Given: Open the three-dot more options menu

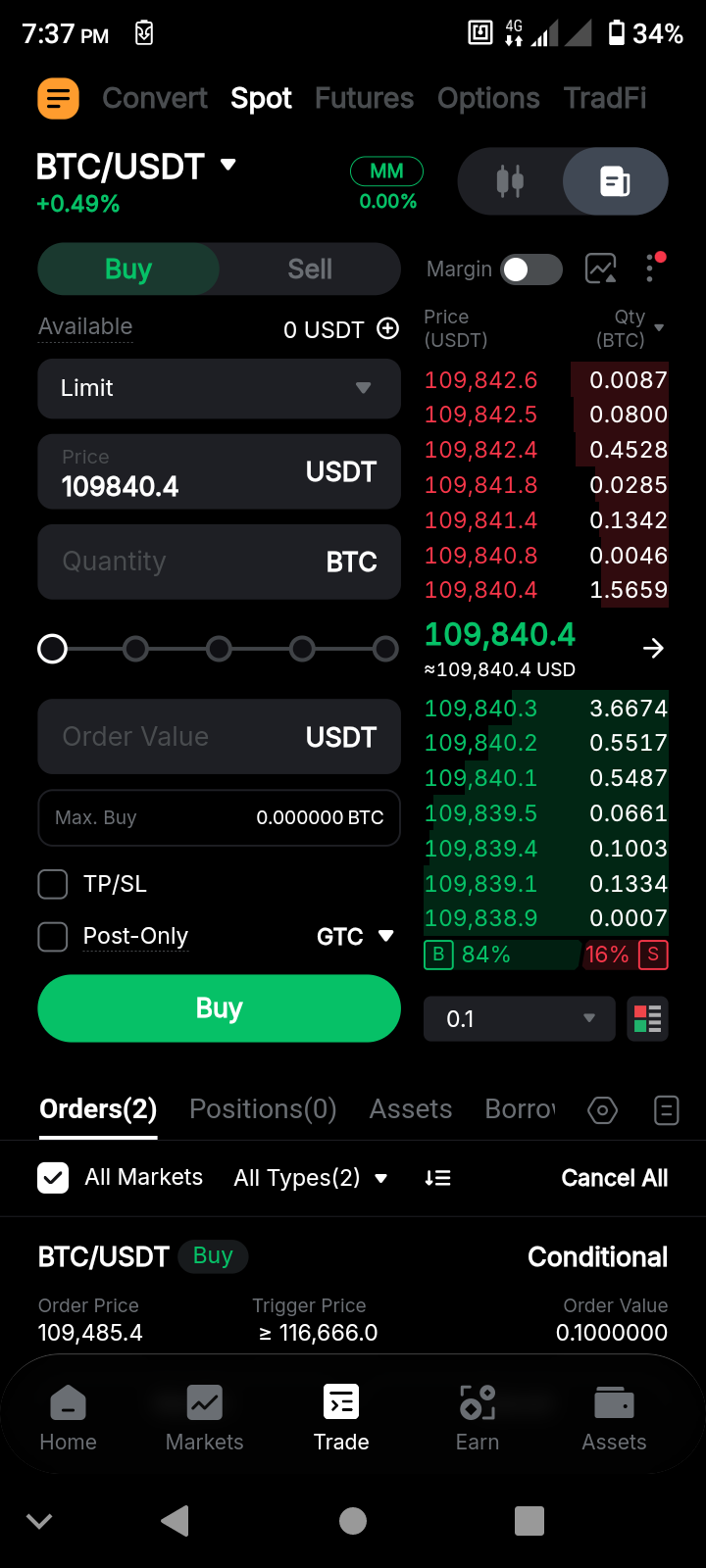Looking at the screenshot, I should (x=651, y=269).
